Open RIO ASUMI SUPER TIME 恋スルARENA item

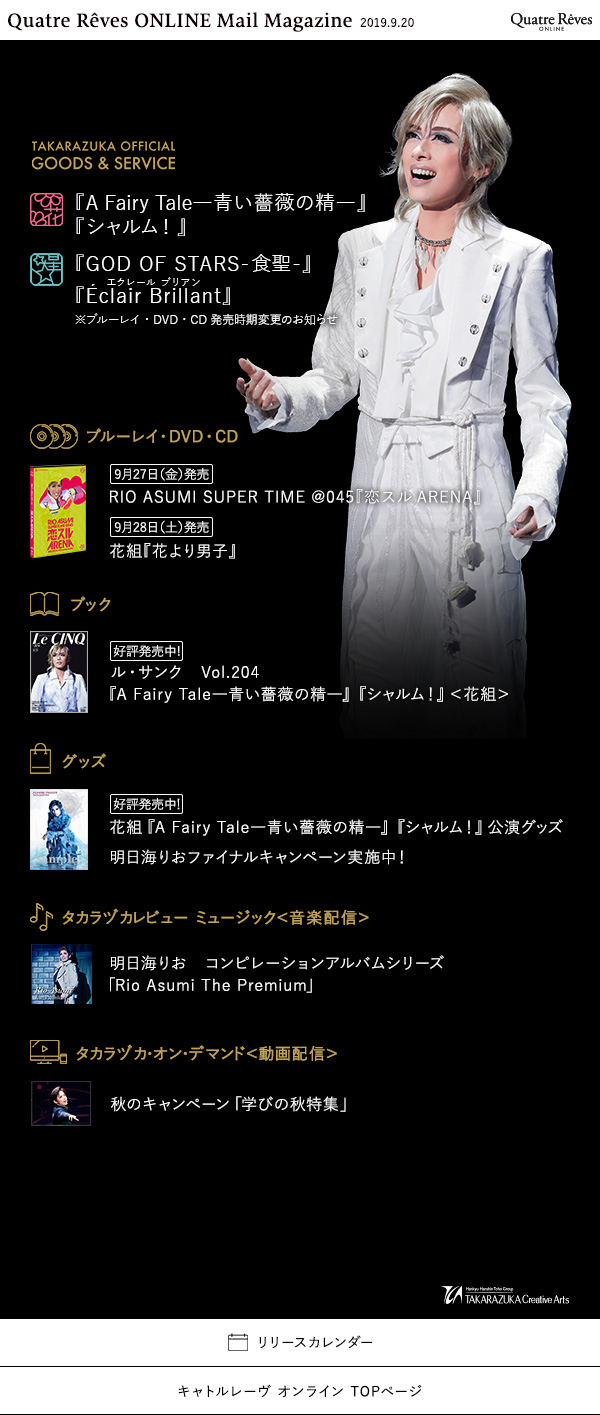[297, 496]
